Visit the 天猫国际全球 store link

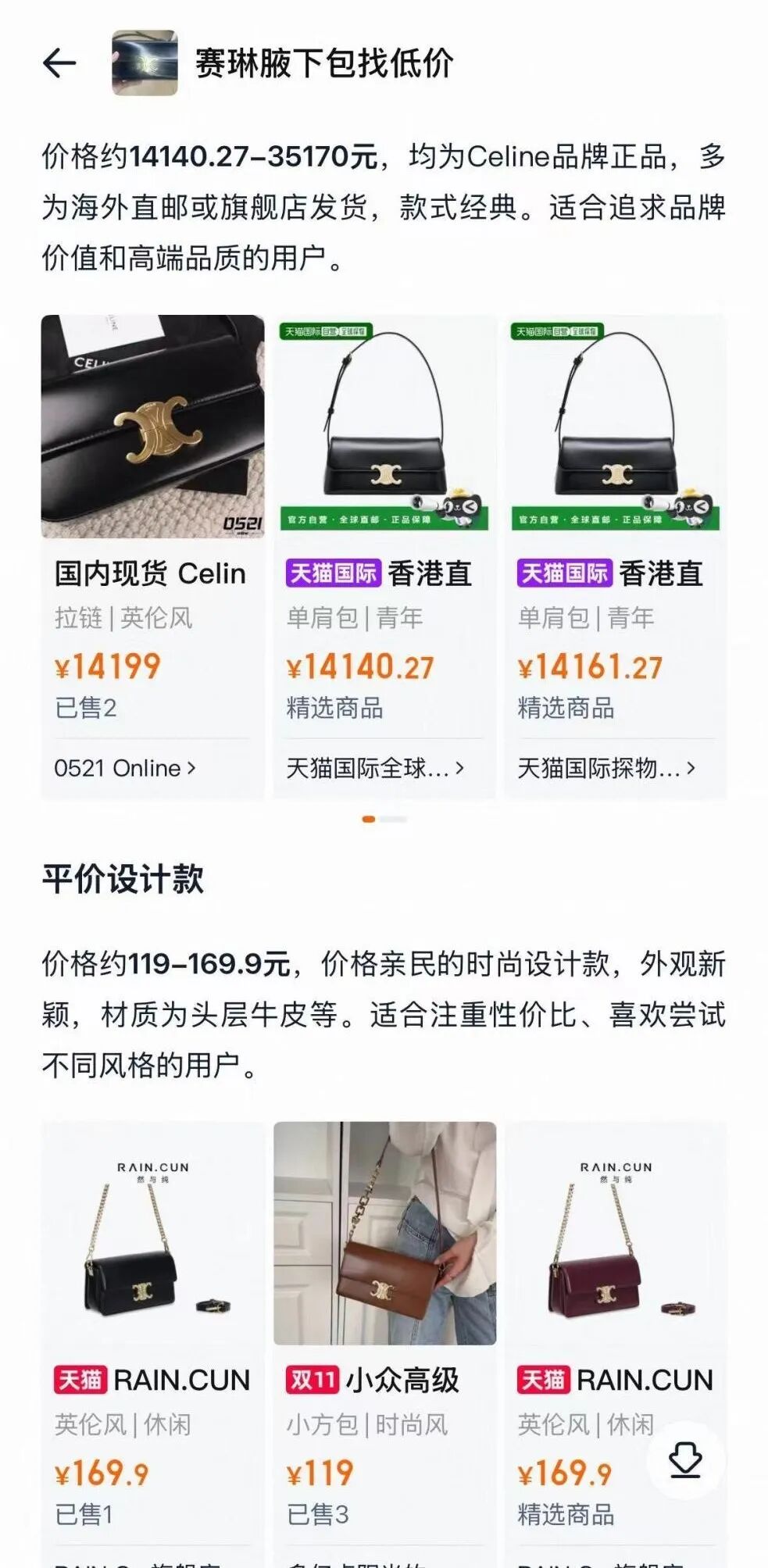[x=375, y=769]
